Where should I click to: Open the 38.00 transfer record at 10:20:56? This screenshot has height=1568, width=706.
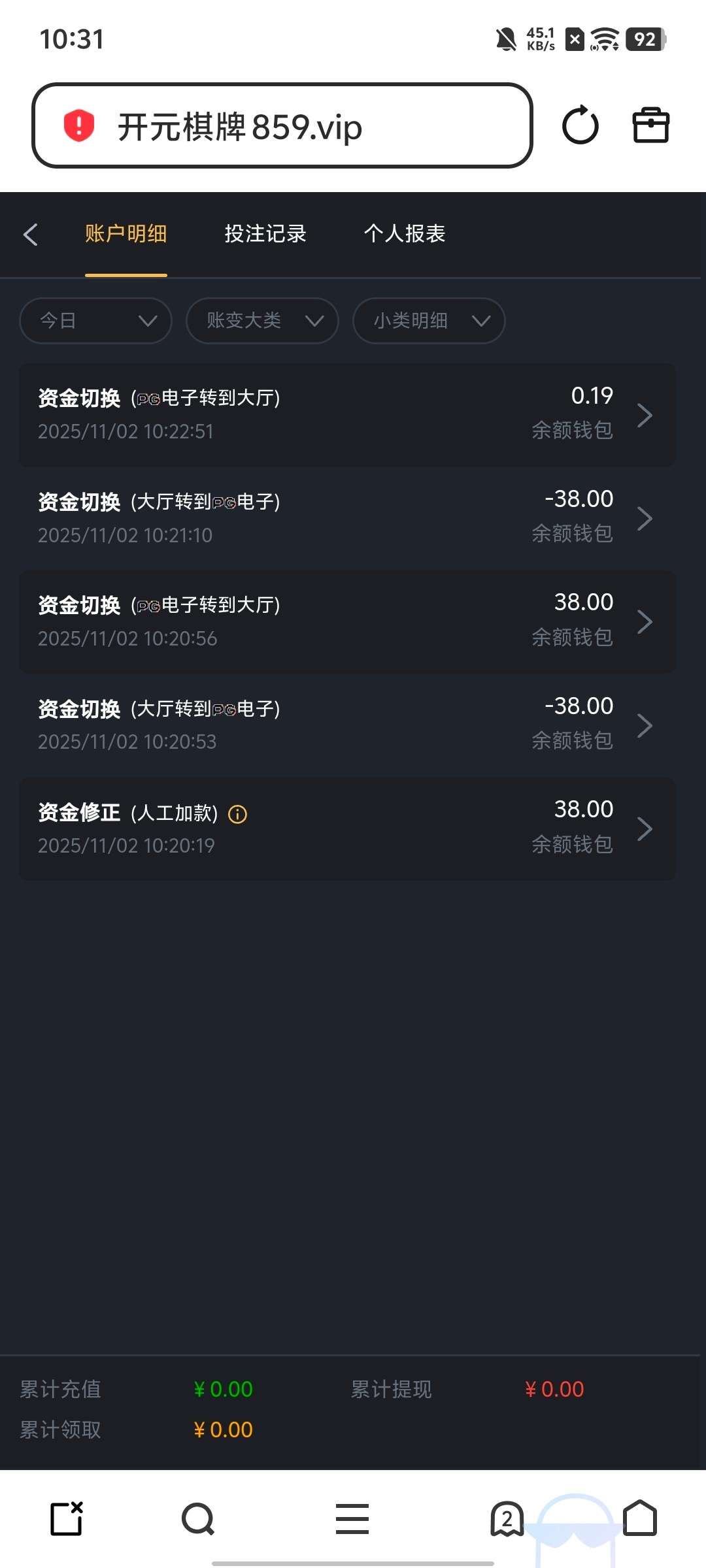coord(347,621)
